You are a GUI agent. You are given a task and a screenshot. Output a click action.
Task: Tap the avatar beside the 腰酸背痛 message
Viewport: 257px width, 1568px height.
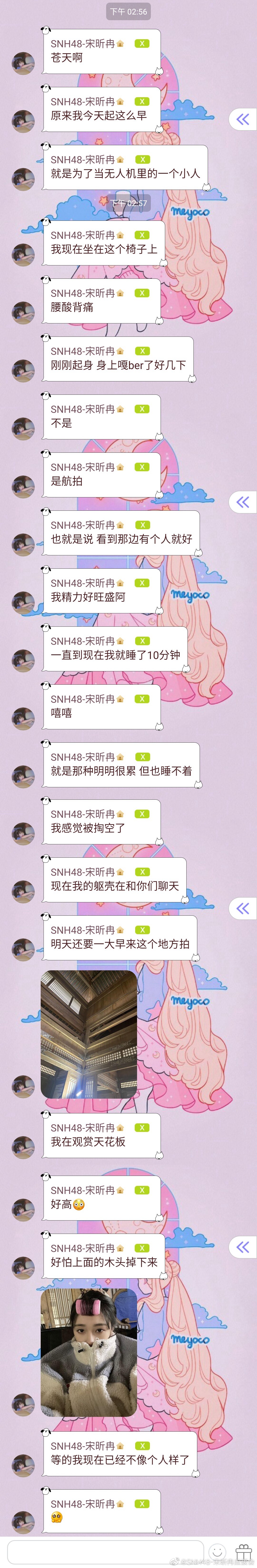coord(23,312)
